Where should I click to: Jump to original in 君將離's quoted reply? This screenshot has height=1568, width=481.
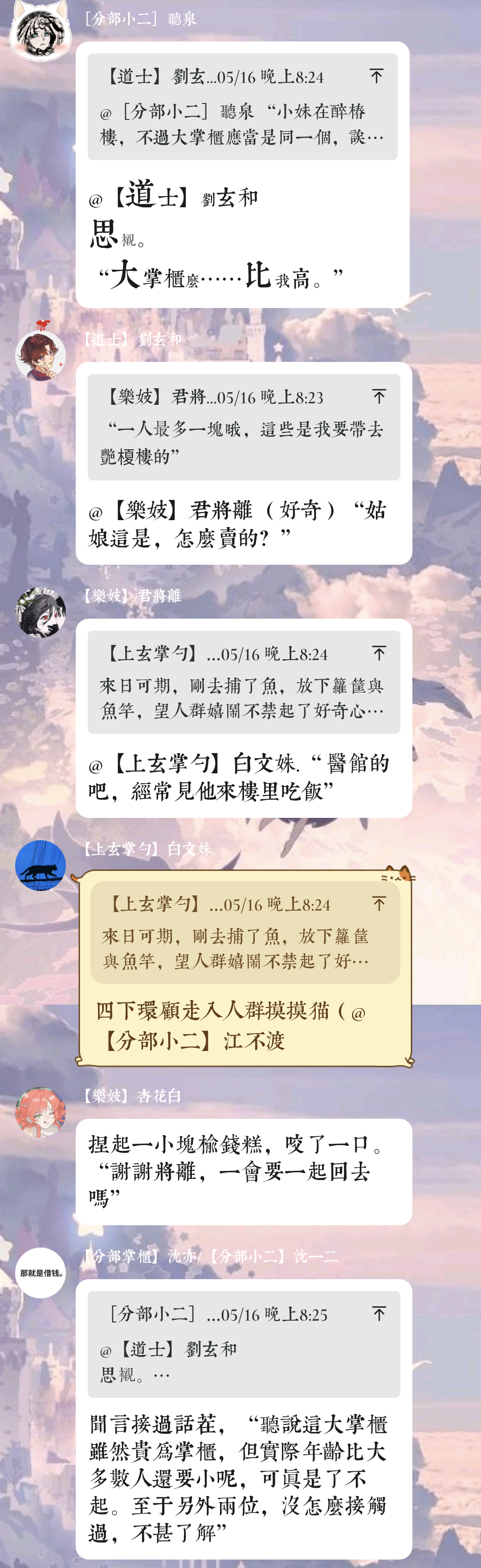point(379,654)
